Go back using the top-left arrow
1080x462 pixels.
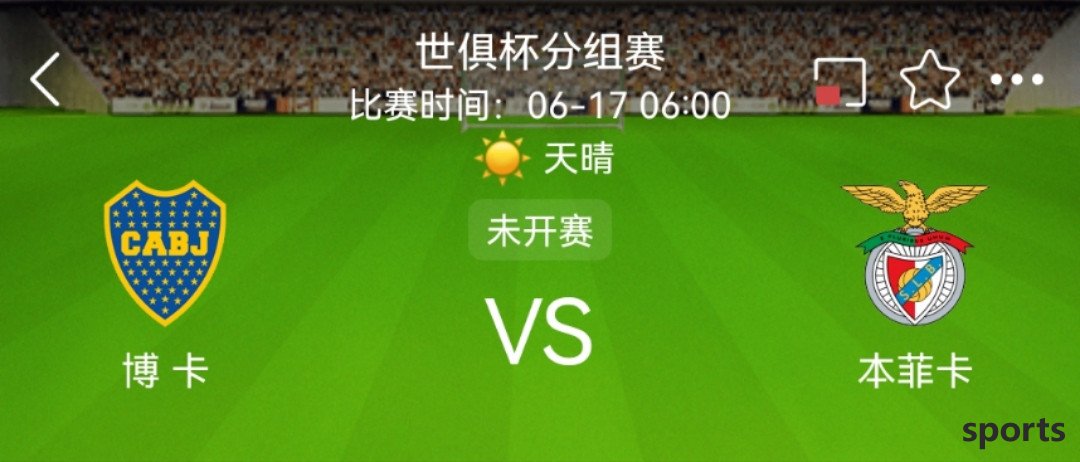[45, 81]
